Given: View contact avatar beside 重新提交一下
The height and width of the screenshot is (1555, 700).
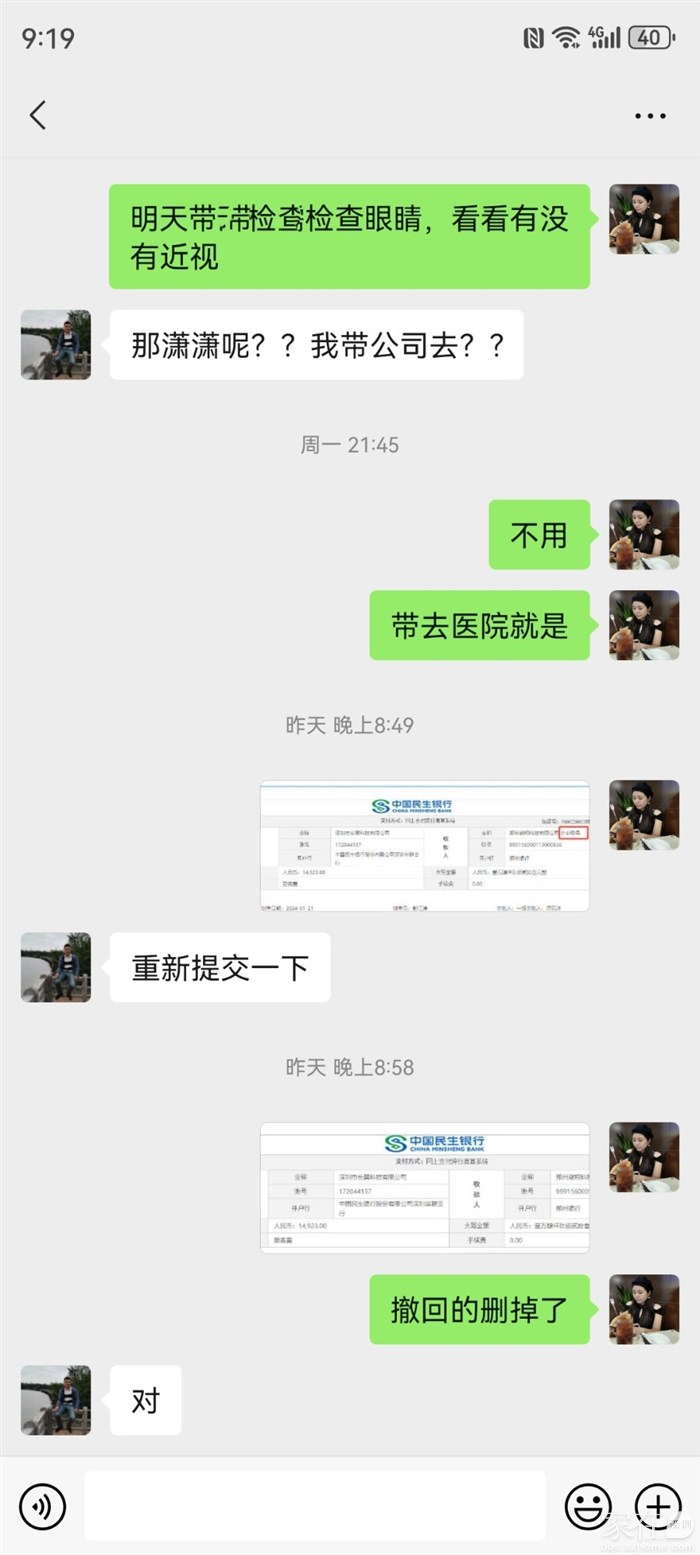Looking at the screenshot, I should click(x=56, y=967).
